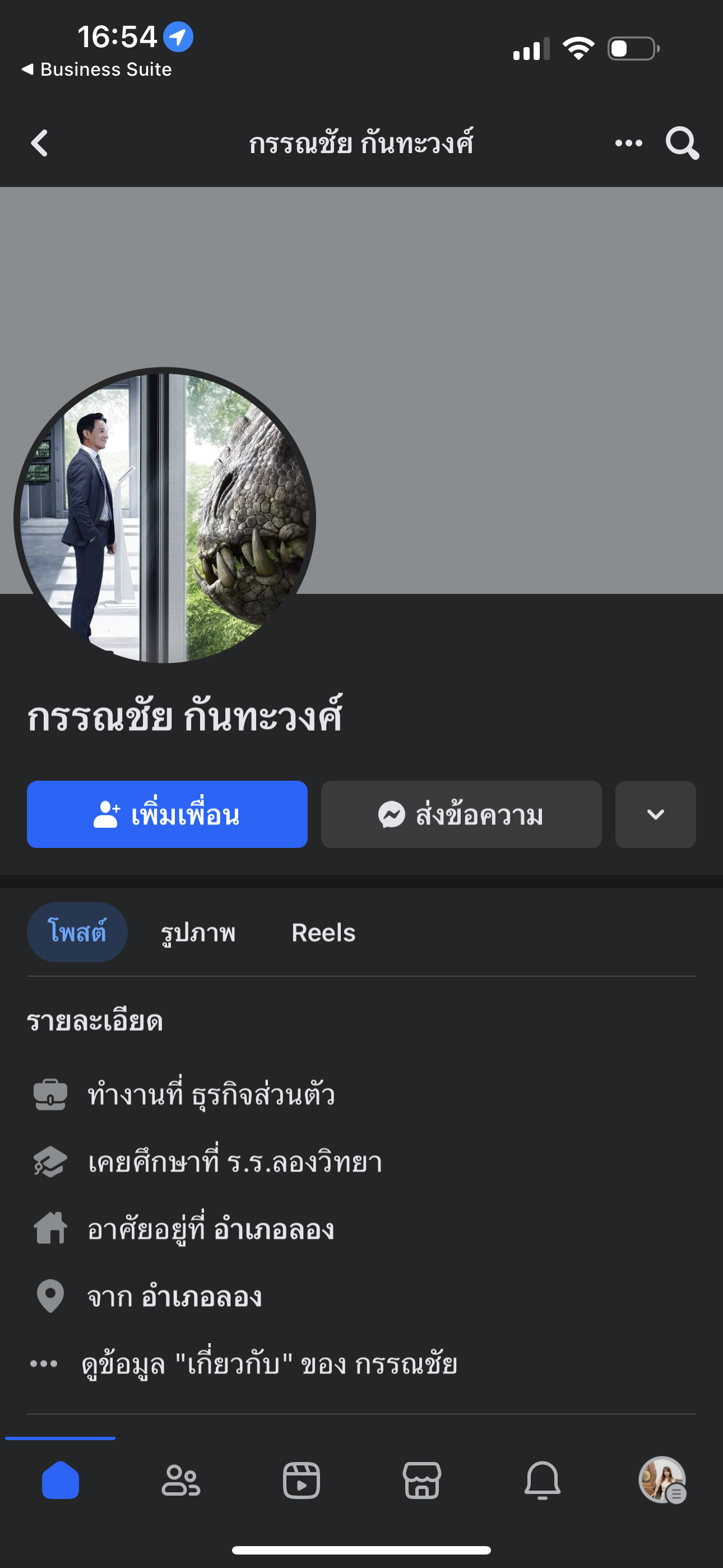Select the โพสต์ tab

pos(77,932)
